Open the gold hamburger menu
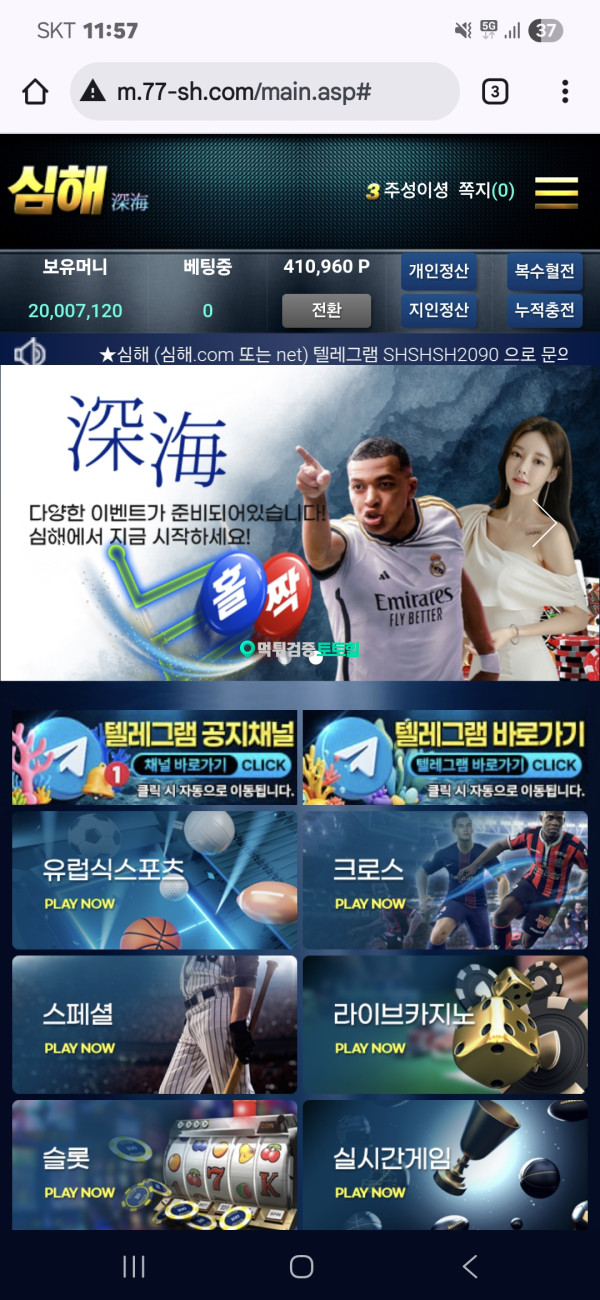The width and height of the screenshot is (600, 1300). coord(556,191)
